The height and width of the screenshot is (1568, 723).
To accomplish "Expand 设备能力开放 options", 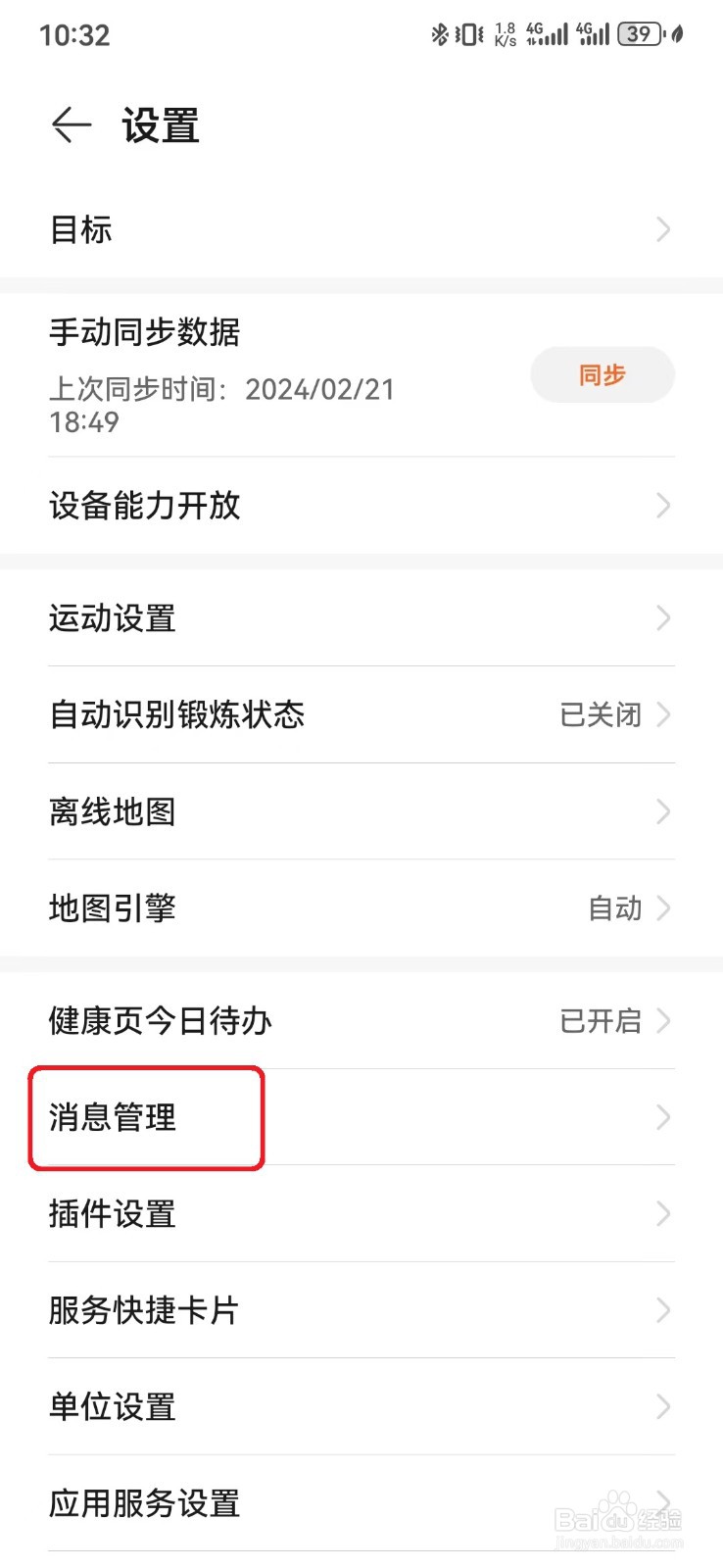I will point(361,506).
